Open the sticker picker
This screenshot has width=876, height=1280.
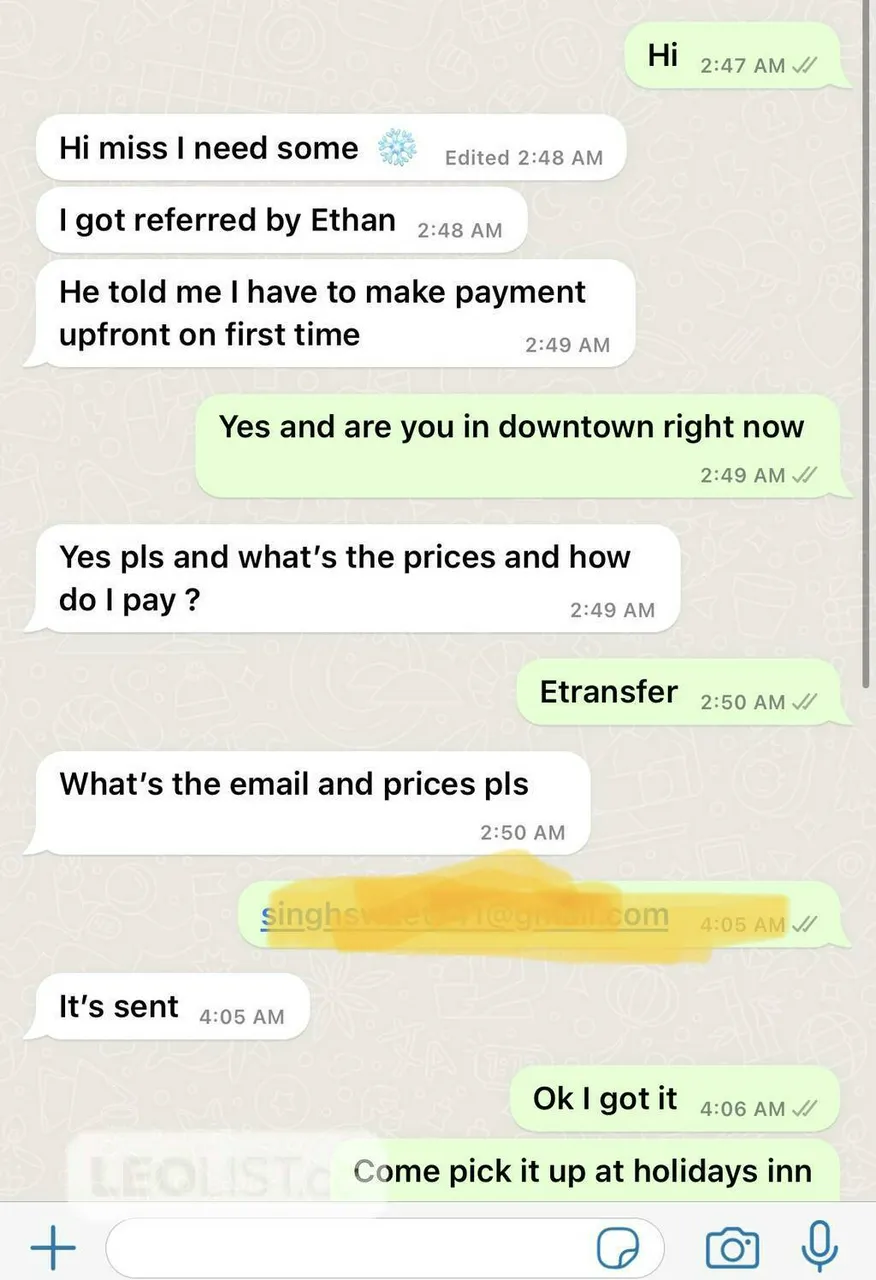tap(618, 1247)
